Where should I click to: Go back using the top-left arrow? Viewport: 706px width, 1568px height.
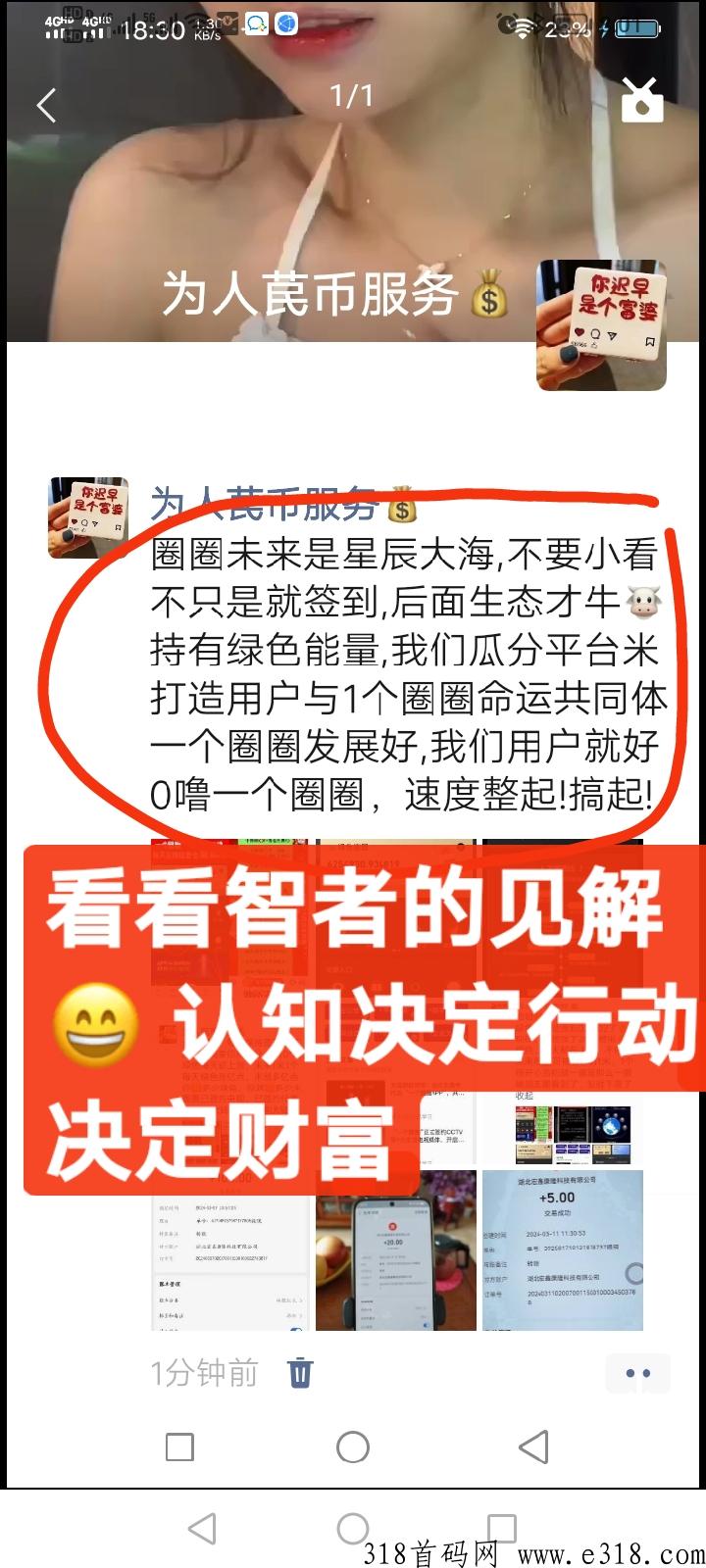[46, 105]
